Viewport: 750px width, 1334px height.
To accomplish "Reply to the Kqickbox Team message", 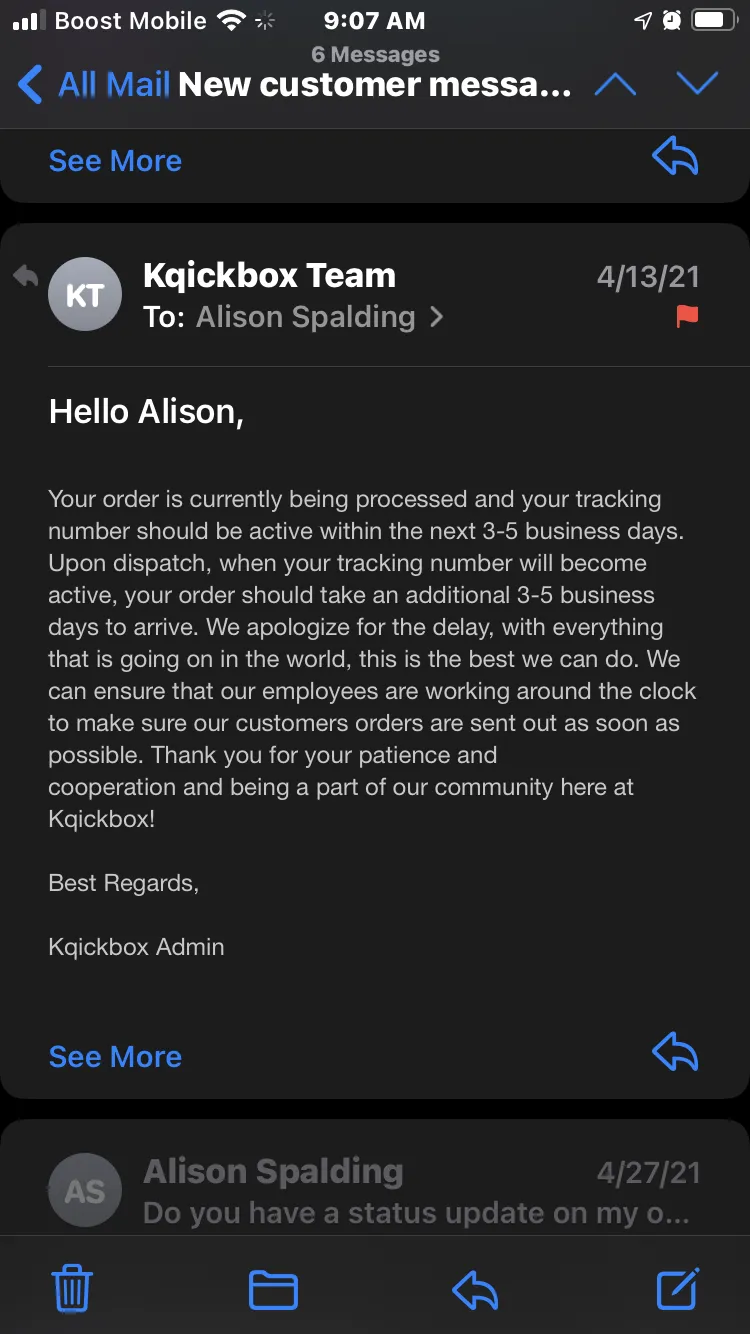I will point(675,1052).
